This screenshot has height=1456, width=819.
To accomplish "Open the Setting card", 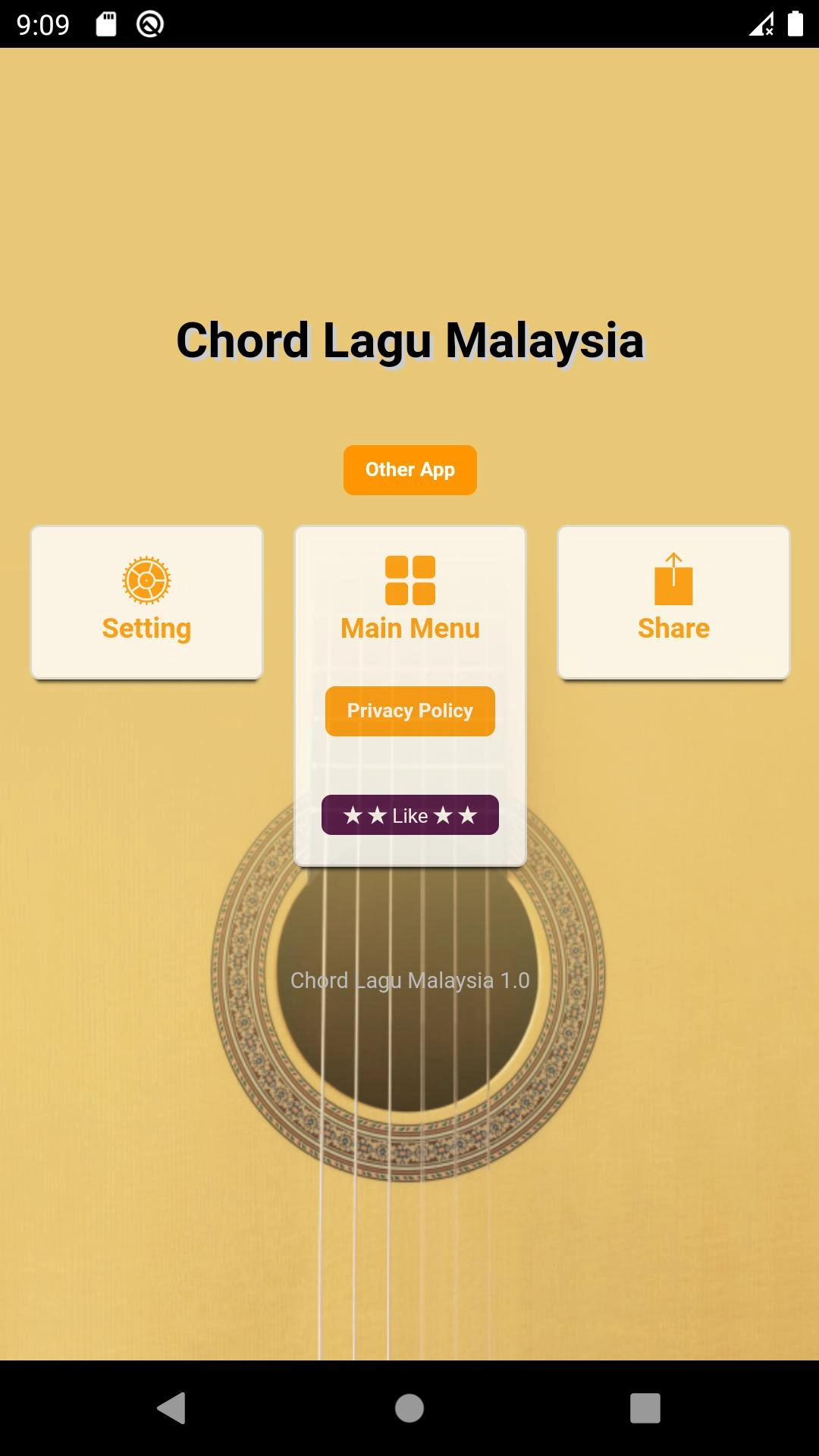I will (x=146, y=602).
